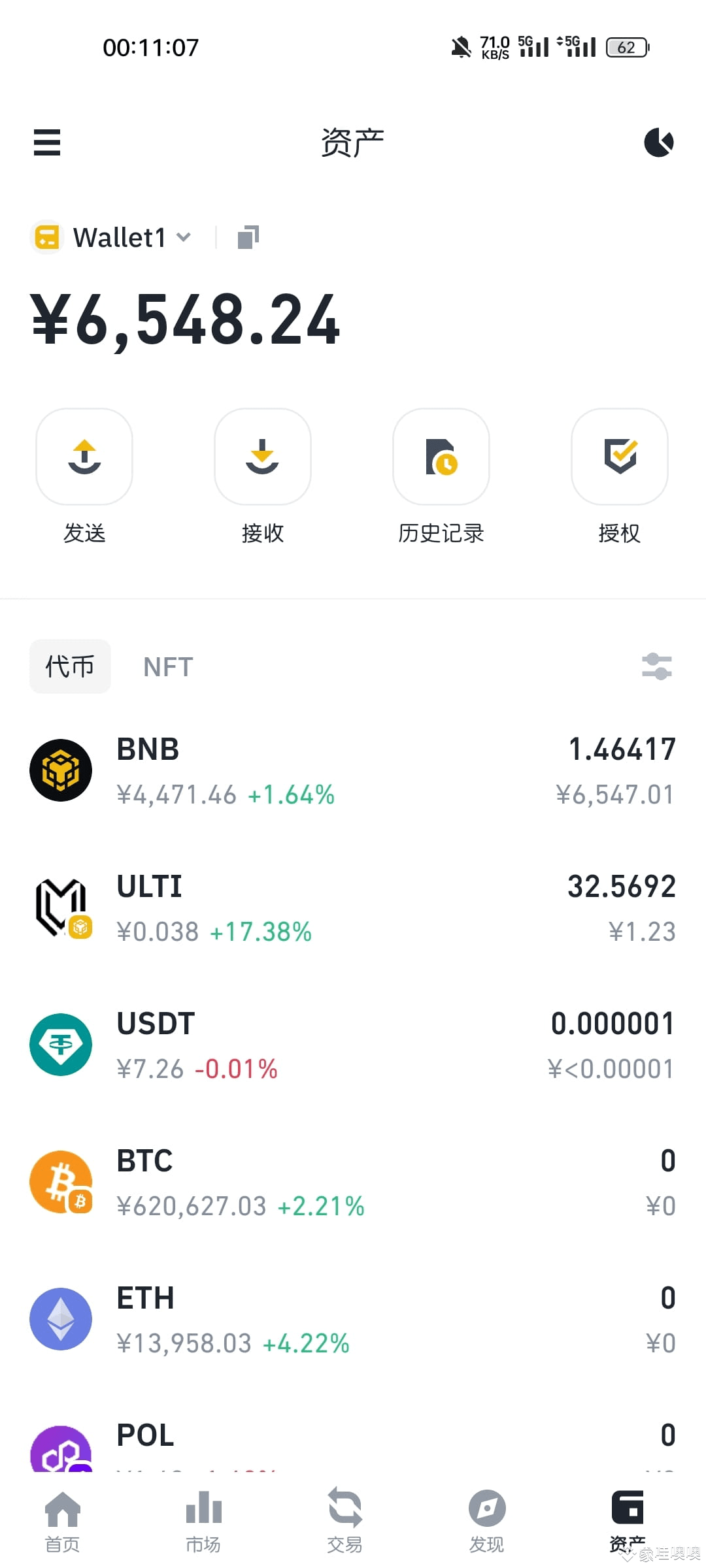Image resolution: width=706 pixels, height=1568 pixels.
Task: Open the hamburger drawer menu
Action: pos(47,142)
